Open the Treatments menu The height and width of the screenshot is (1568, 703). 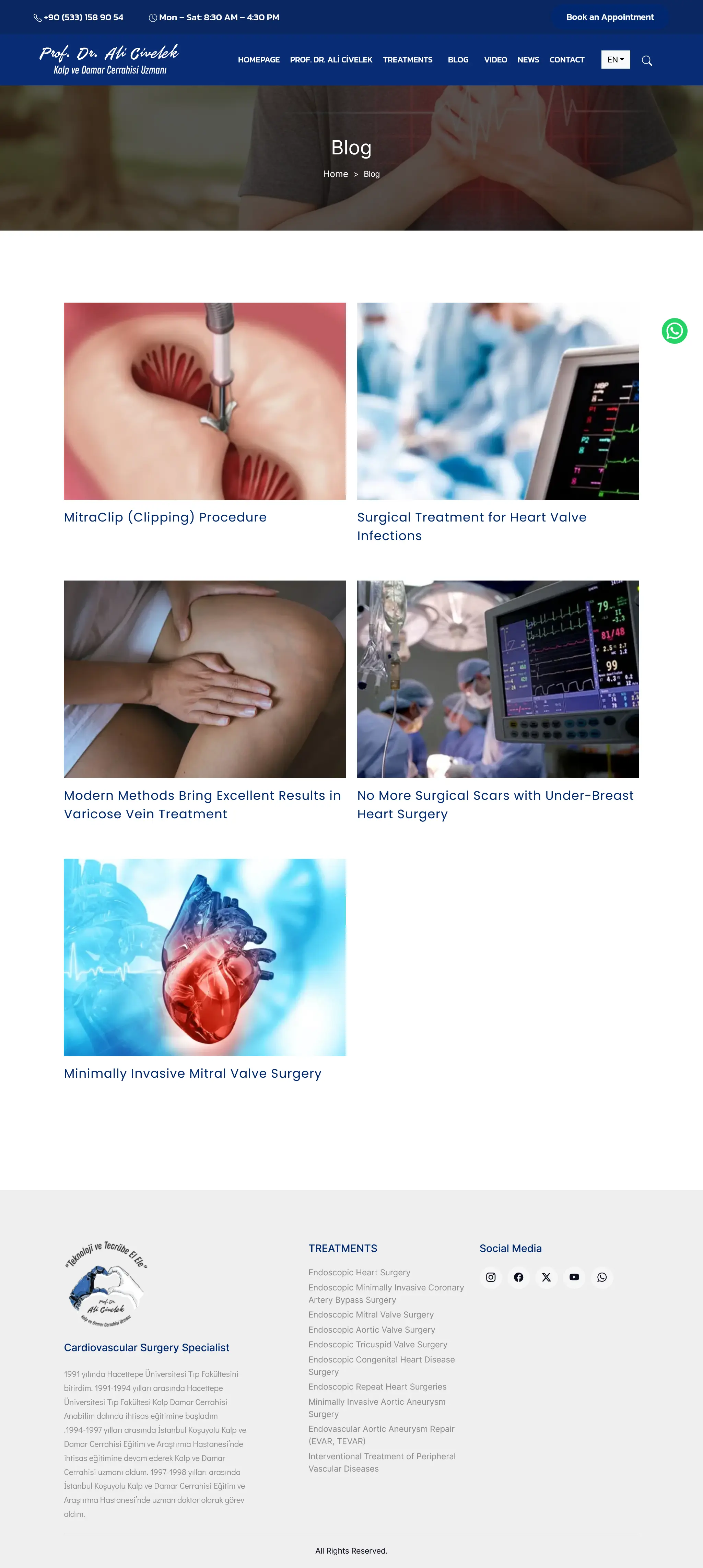[407, 60]
